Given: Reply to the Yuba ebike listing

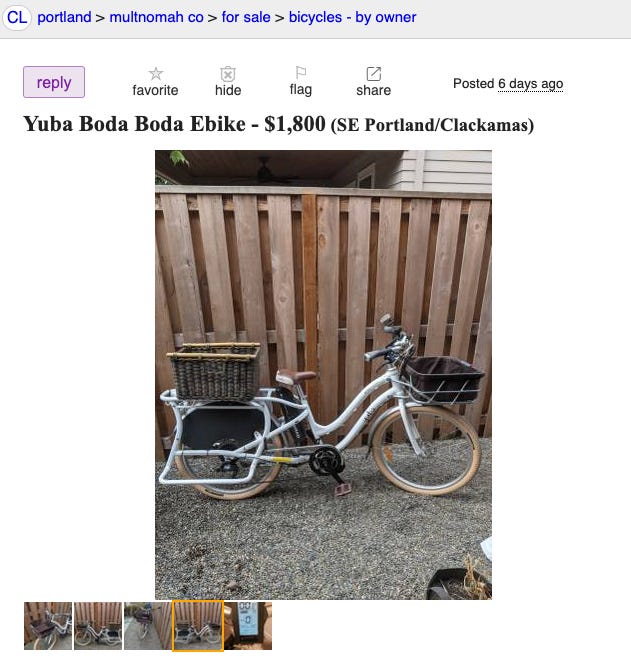Looking at the screenshot, I should coord(54,82).
